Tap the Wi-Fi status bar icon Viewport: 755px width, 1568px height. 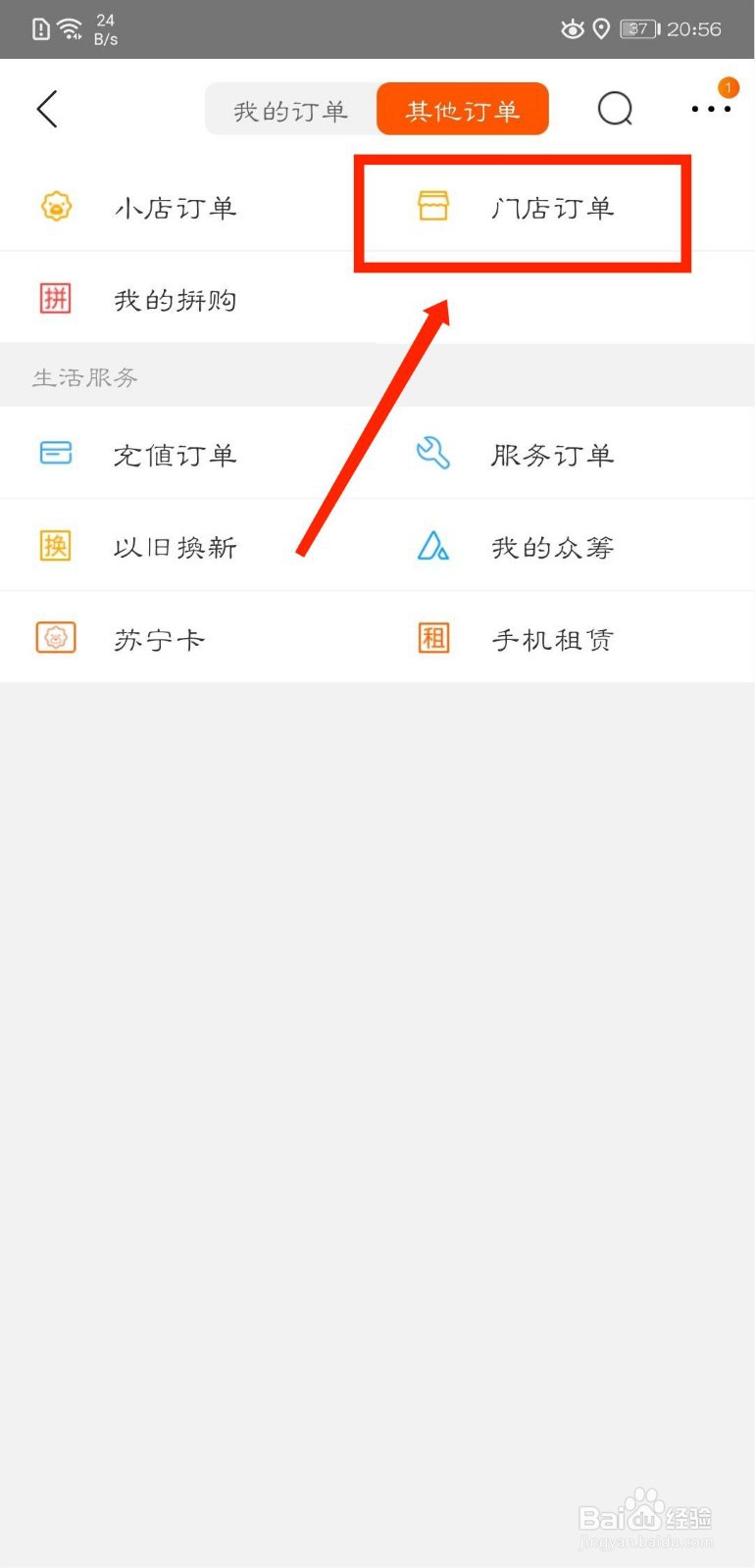pyautogui.click(x=70, y=27)
